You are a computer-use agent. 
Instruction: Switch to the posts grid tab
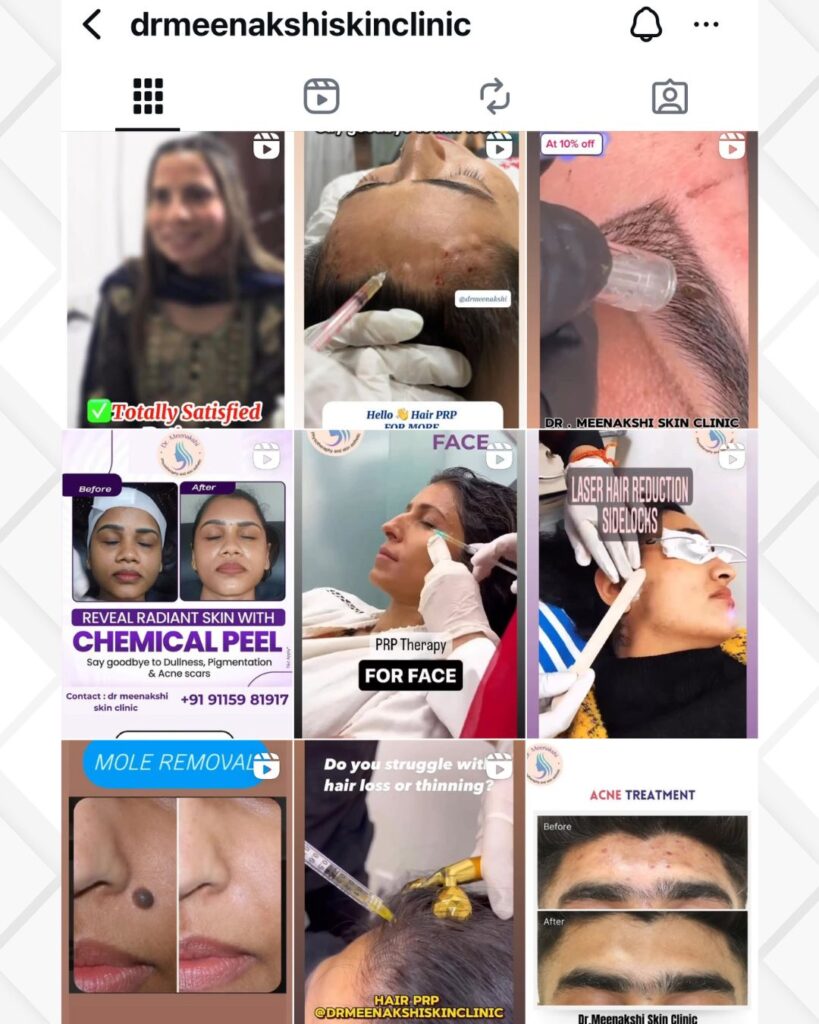(148, 97)
